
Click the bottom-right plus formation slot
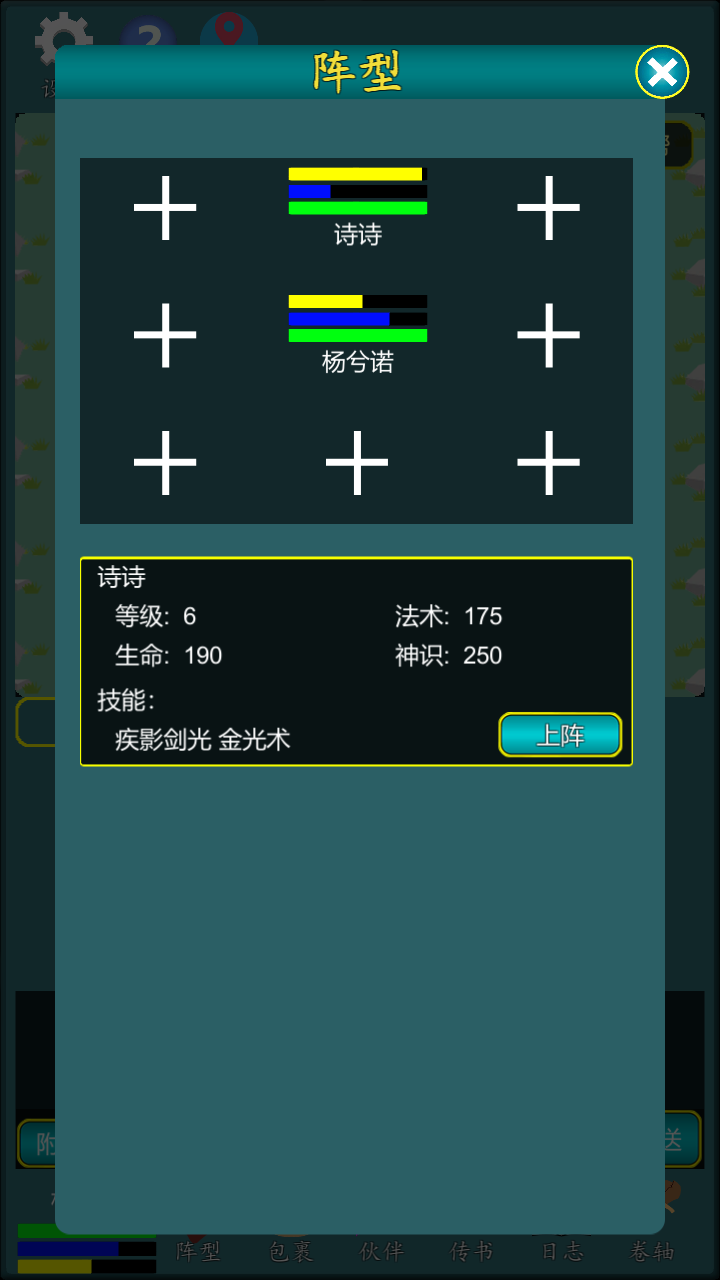click(548, 462)
